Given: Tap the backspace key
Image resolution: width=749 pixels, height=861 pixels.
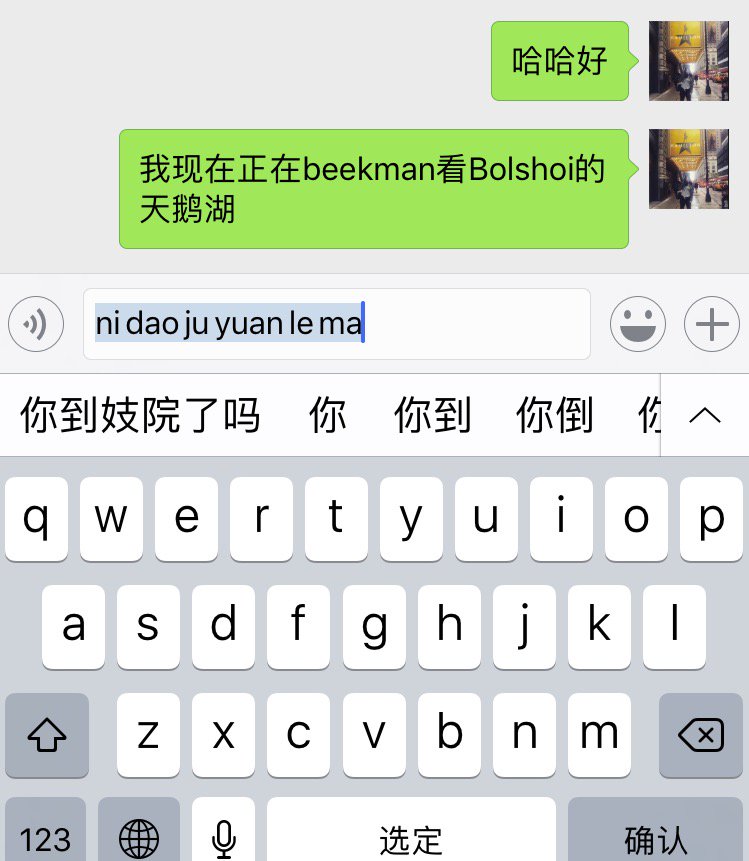Looking at the screenshot, I should [x=700, y=736].
